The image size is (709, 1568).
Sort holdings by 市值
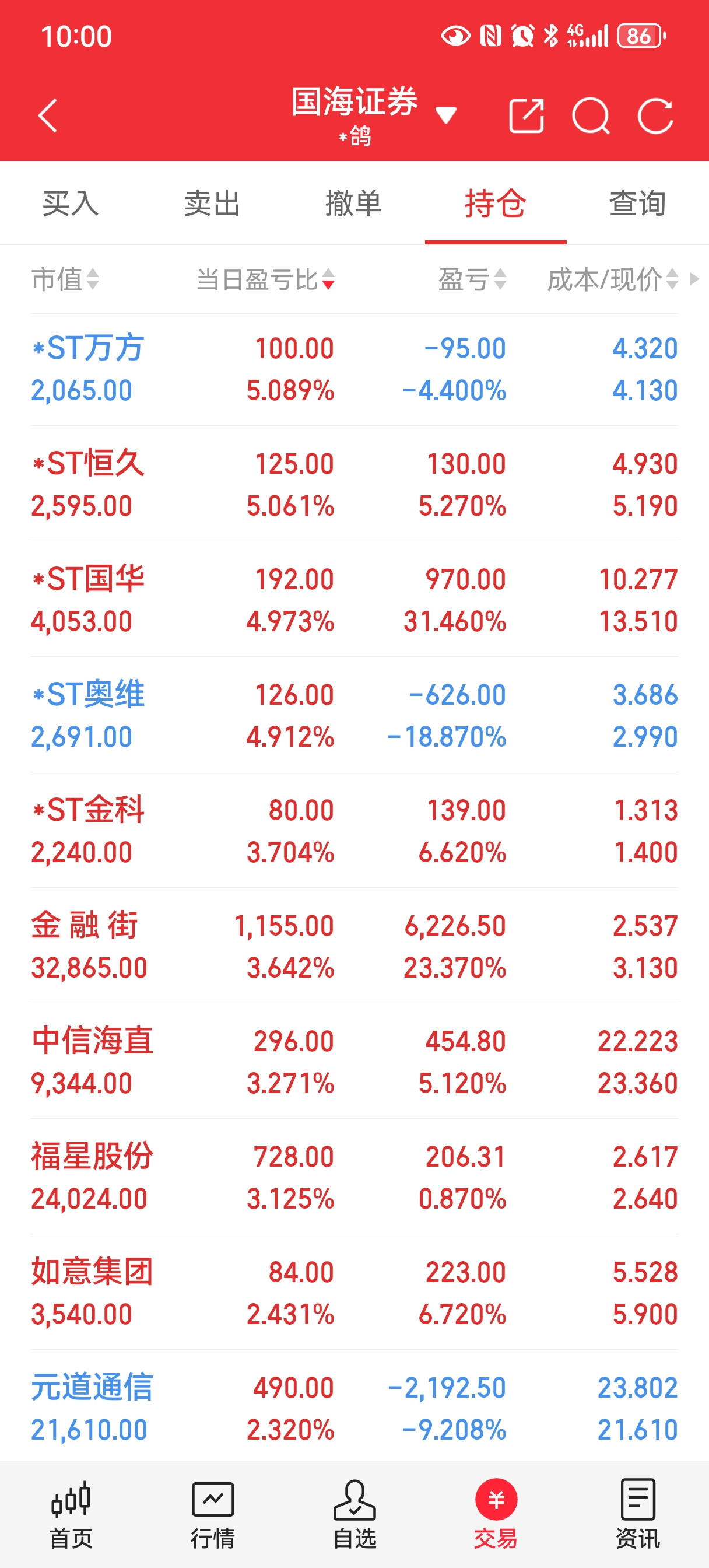[x=65, y=280]
